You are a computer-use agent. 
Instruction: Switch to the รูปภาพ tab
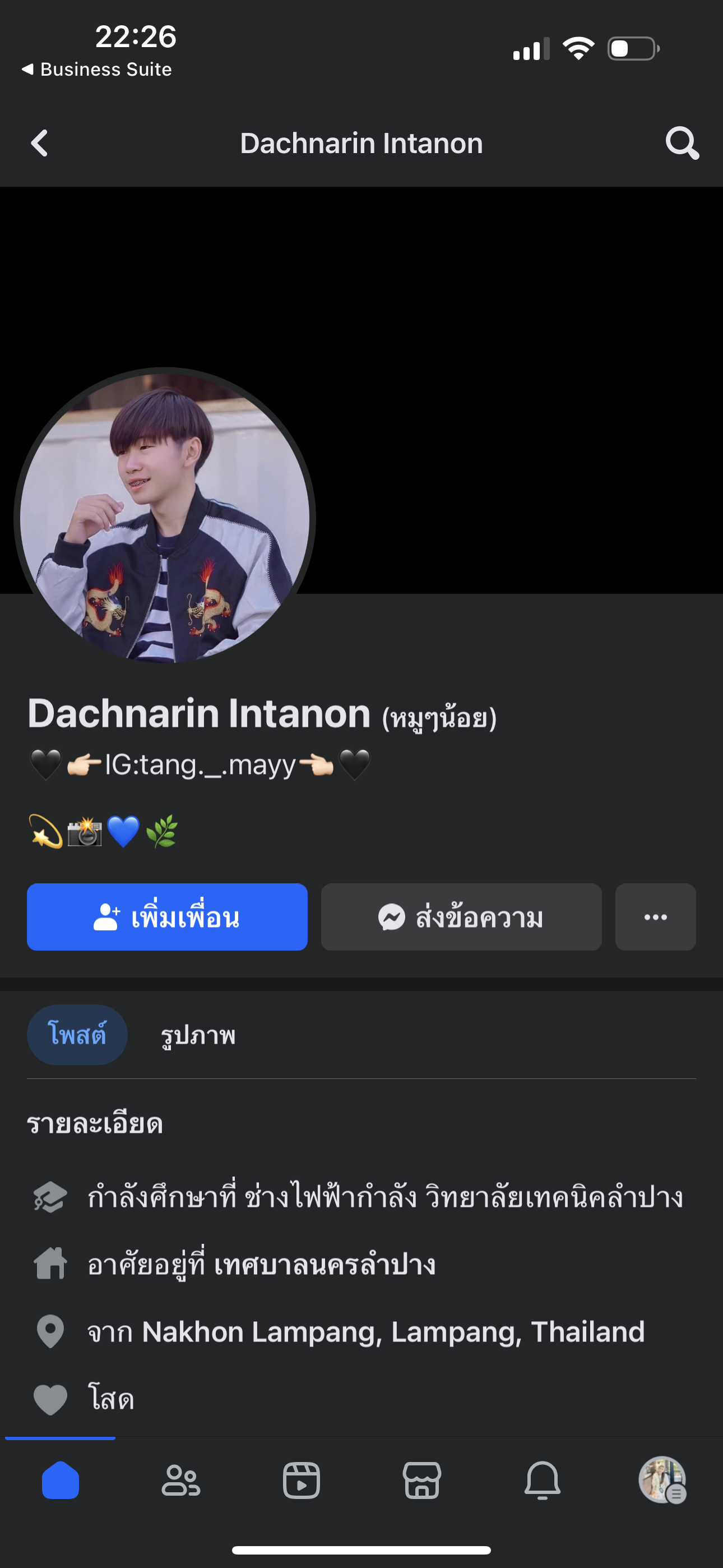pos(198,1035)
